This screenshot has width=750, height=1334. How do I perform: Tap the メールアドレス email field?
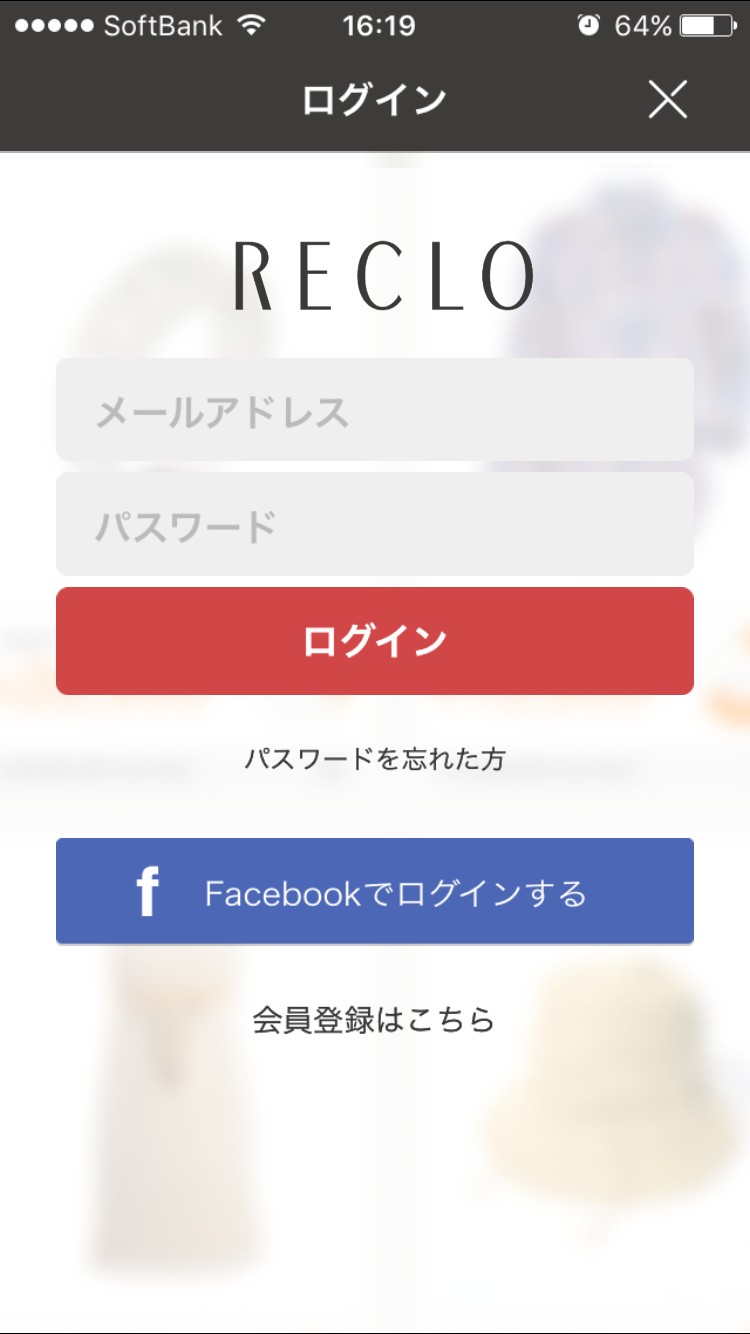click(x=375, y=410)
